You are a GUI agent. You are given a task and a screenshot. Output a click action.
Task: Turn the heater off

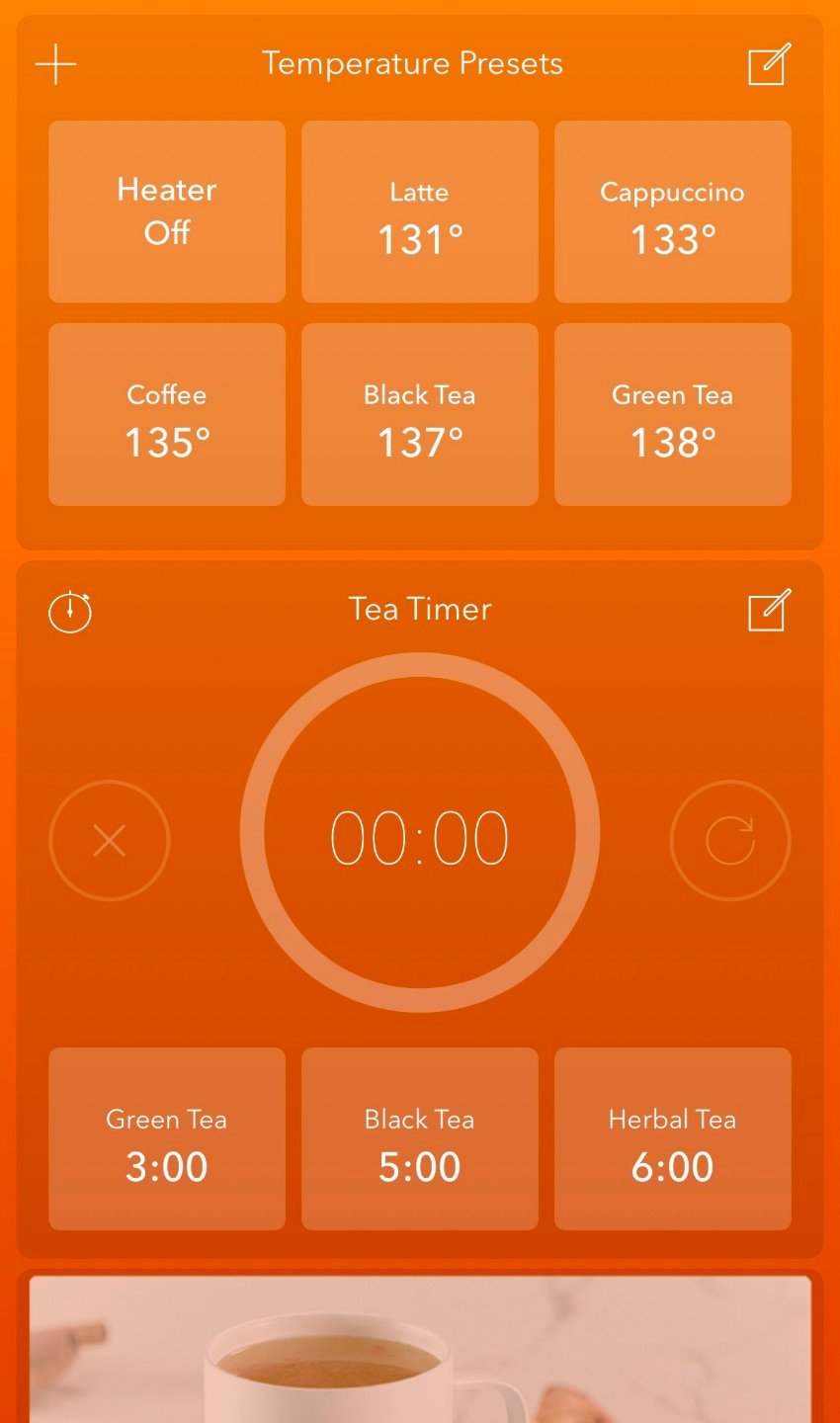coord(167,211)
